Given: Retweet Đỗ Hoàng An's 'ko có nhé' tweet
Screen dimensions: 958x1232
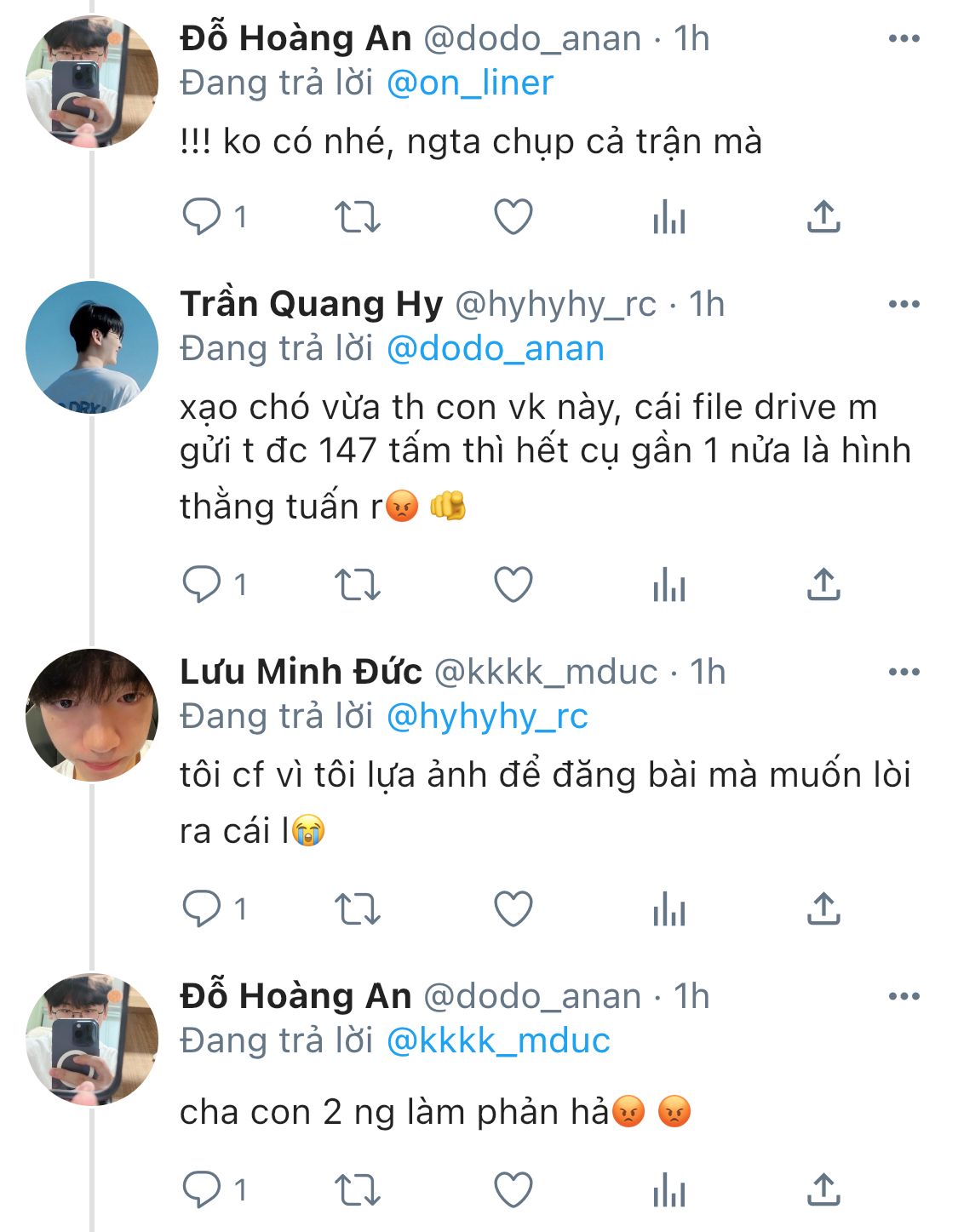Looking at the screenshot, I should (x=357, y=217).
